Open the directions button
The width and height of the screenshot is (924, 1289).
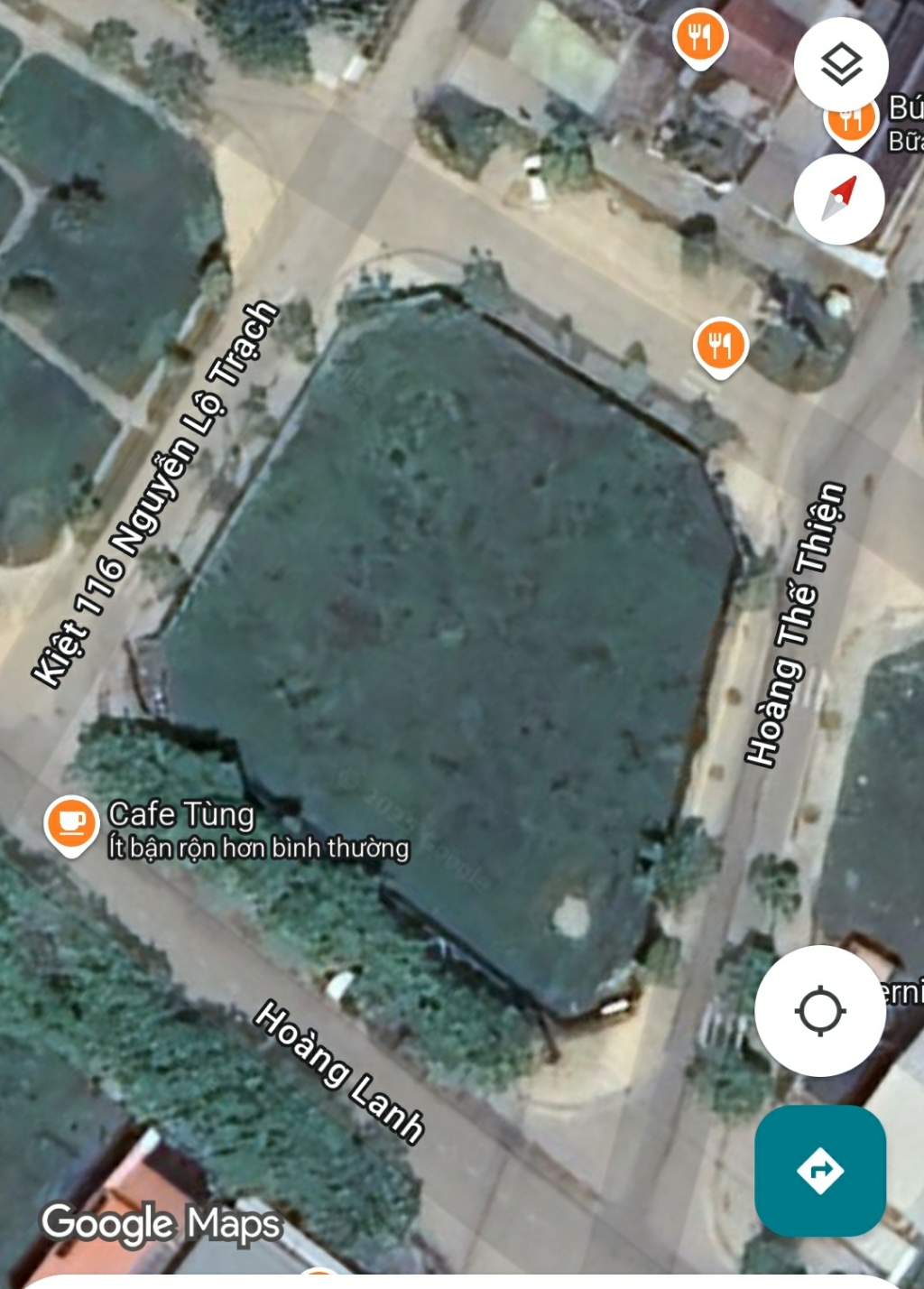pyautogui.click(x=819, y=1171)
